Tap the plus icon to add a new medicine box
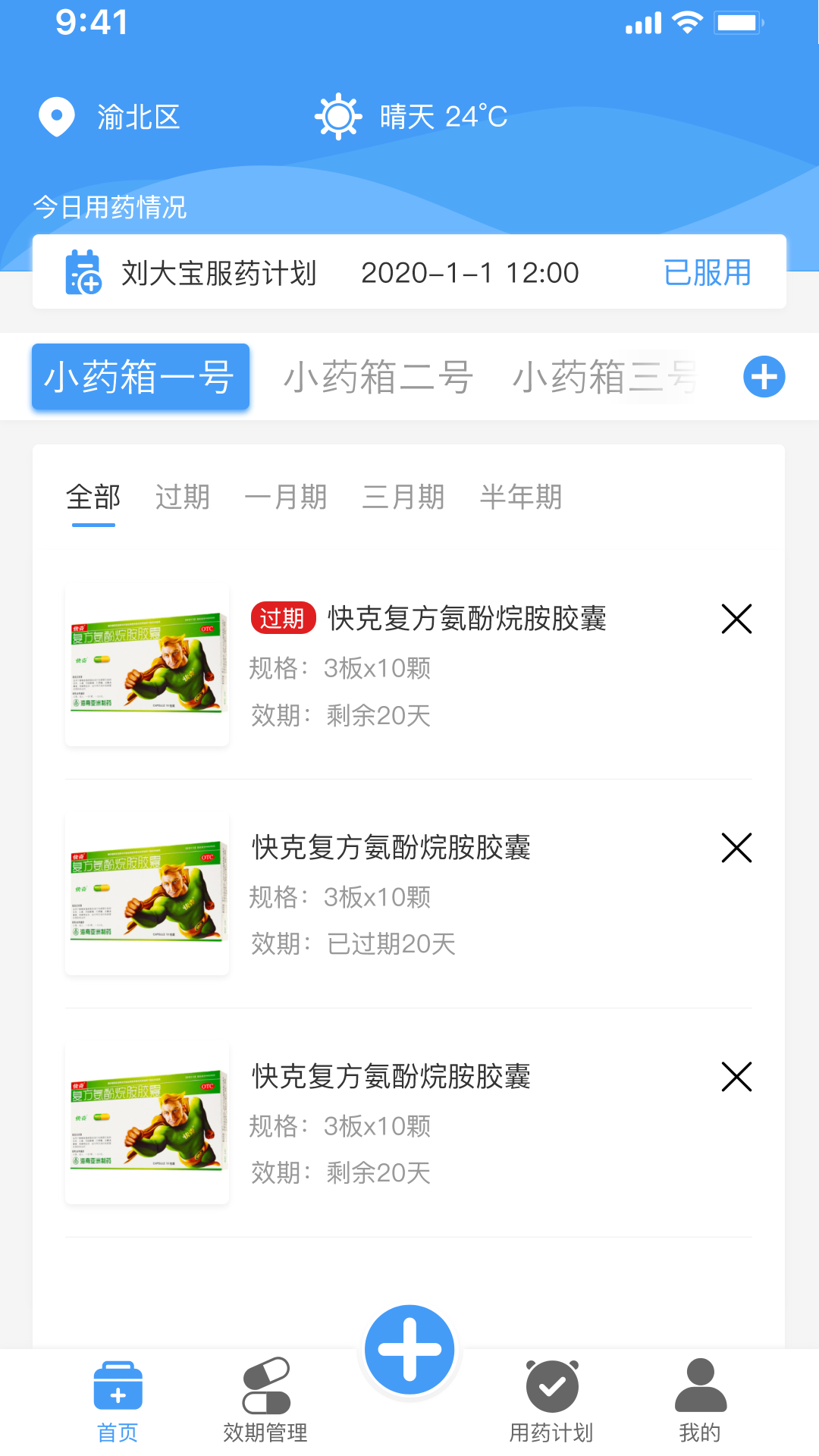This screenshot has height=1456, width=819. [x=765, y=376]
